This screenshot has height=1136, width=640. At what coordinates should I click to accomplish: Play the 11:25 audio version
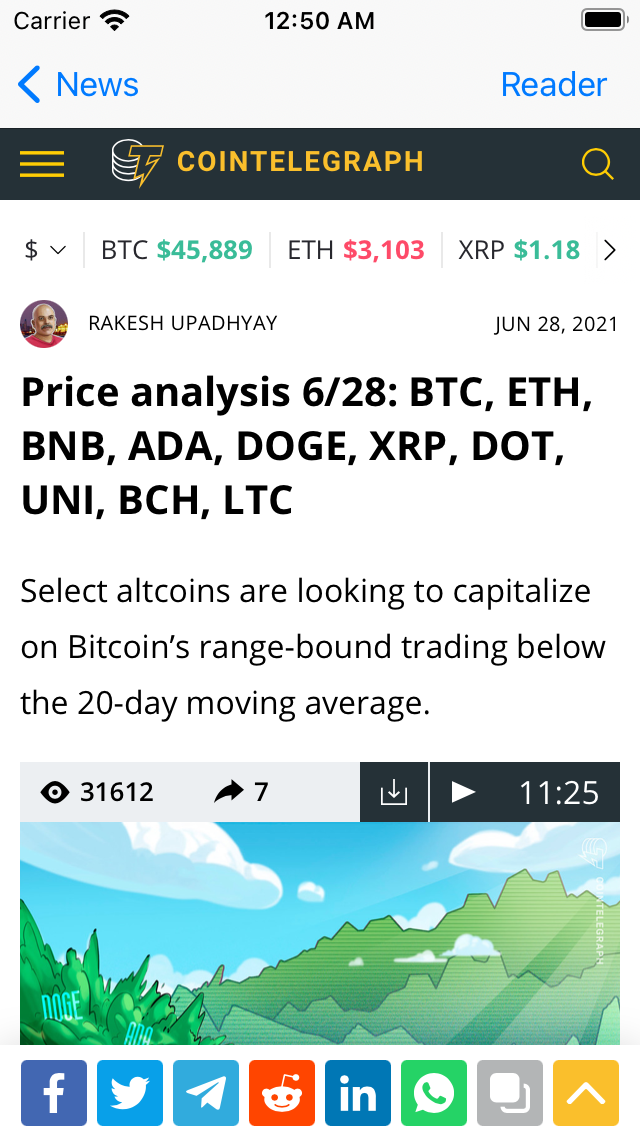point(525,792)
